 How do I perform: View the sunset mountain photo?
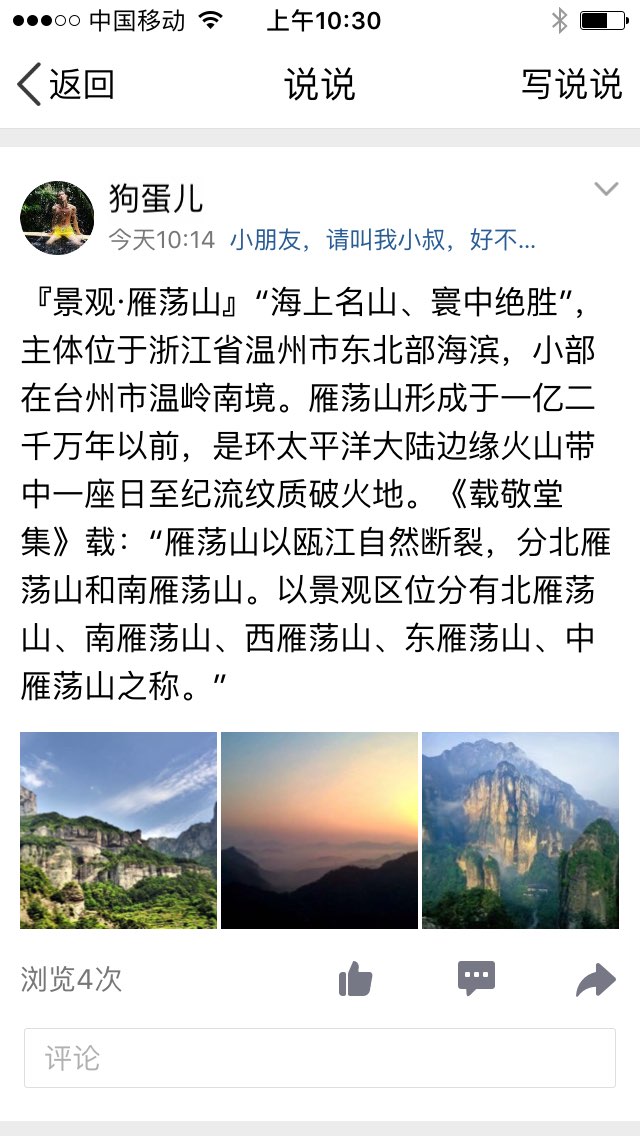point(319,830)
